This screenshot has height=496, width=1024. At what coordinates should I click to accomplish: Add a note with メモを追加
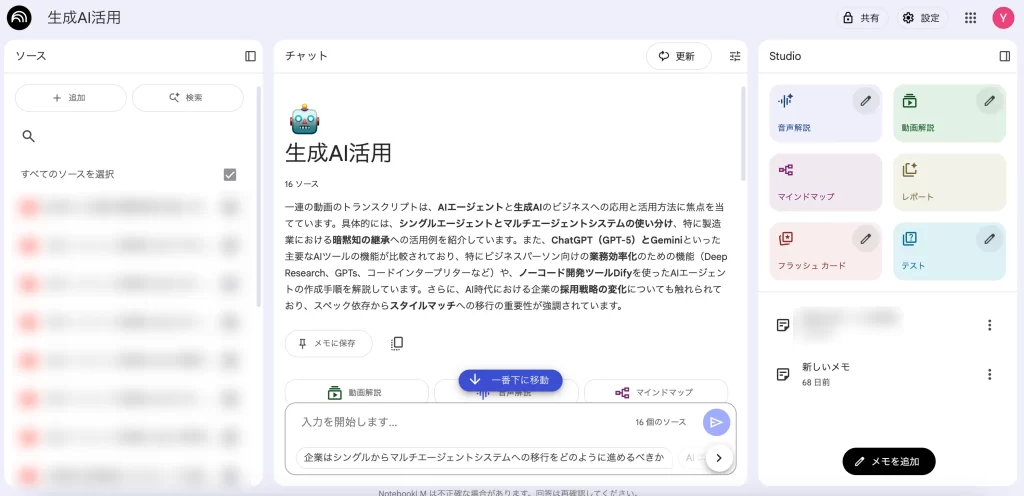coord(888,461)
